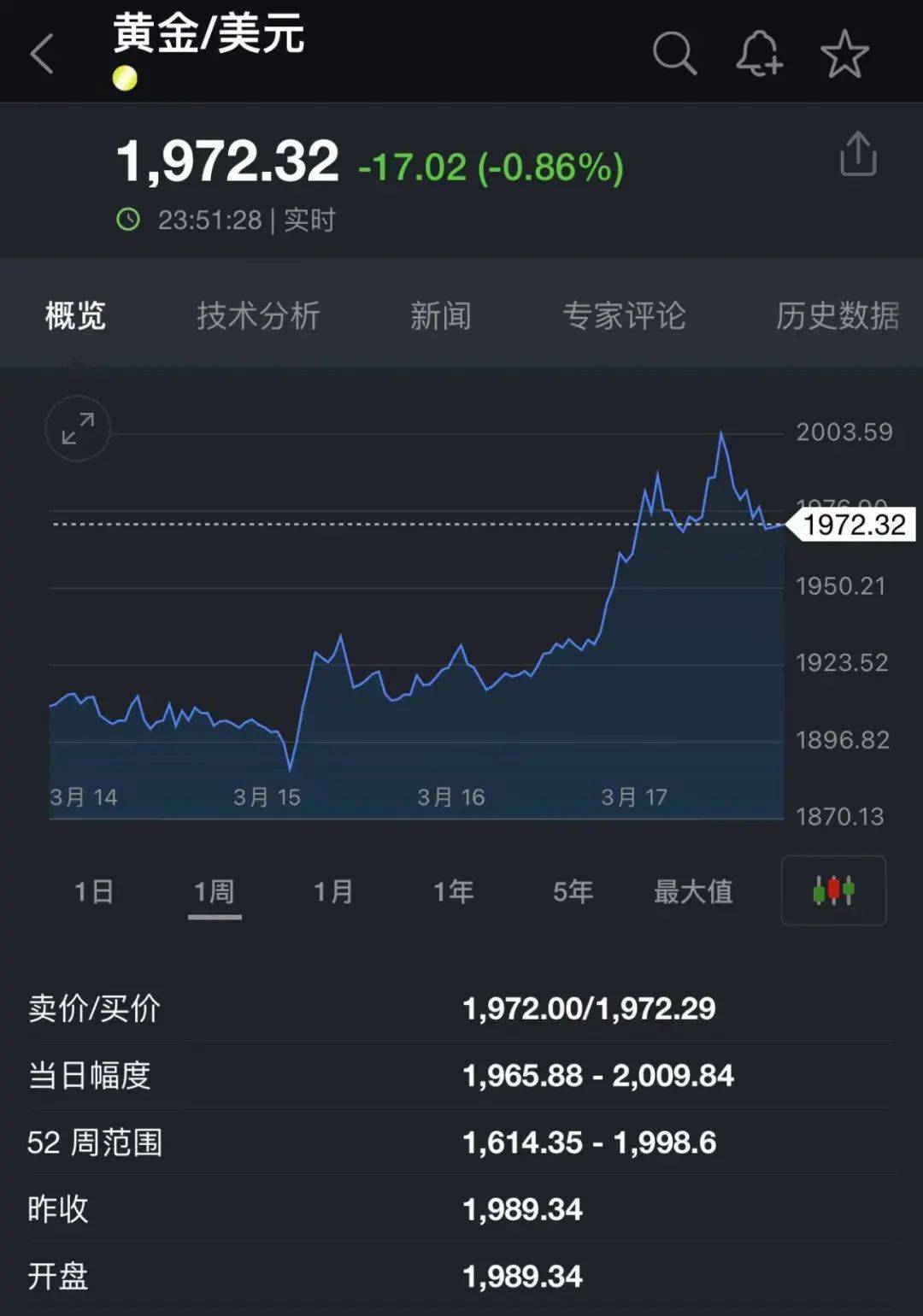Expand the chart to fullscreen
Image resolution: width=923 pixels, height=1316 pixels.
77,429
